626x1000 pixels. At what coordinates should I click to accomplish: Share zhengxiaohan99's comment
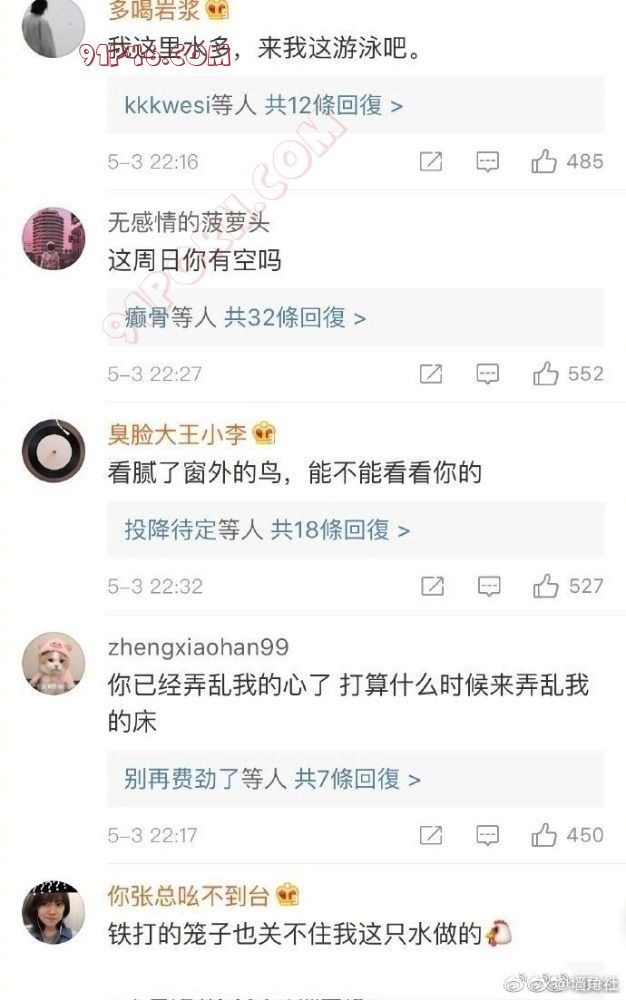[430, 835]
